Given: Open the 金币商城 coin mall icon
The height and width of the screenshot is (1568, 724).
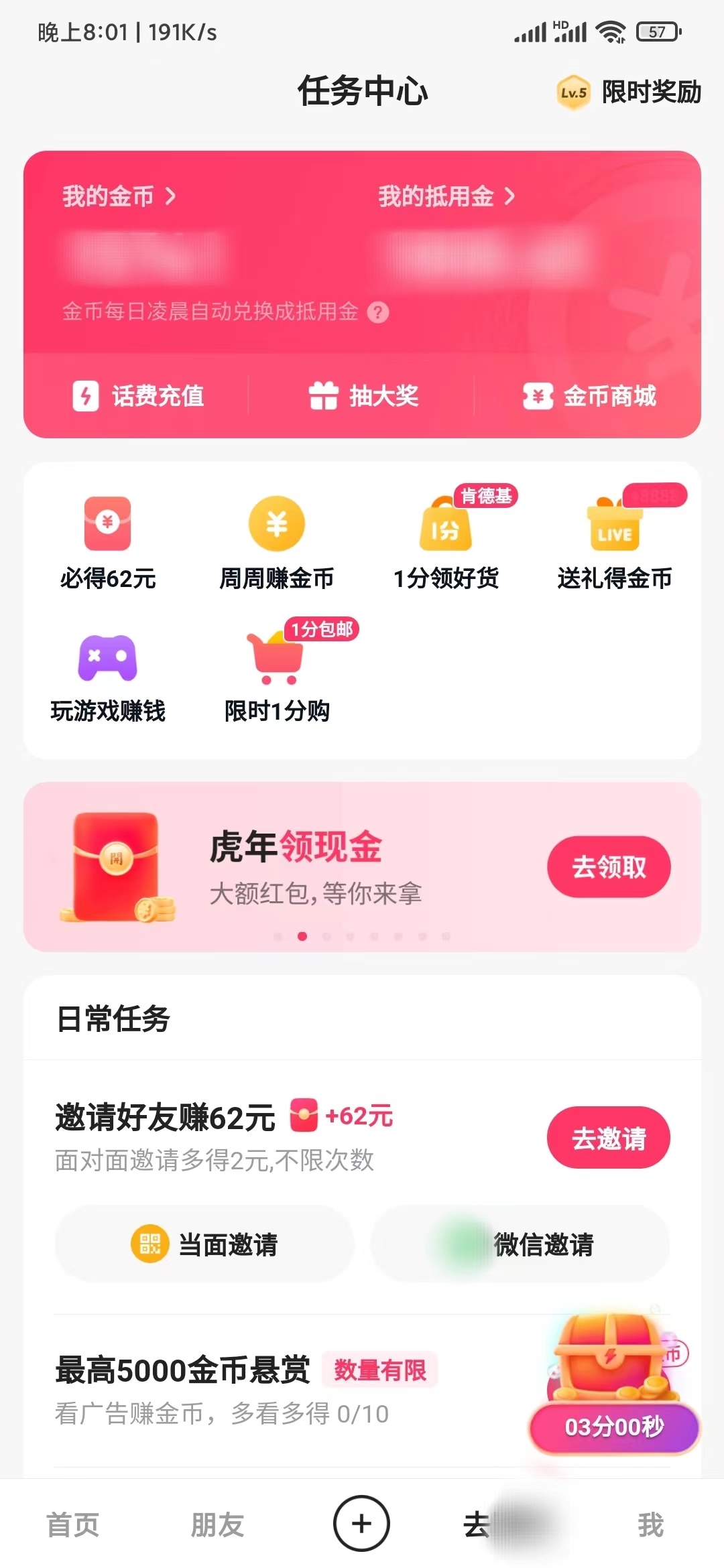Looking at the screenshot, I should tap(537, 397).
